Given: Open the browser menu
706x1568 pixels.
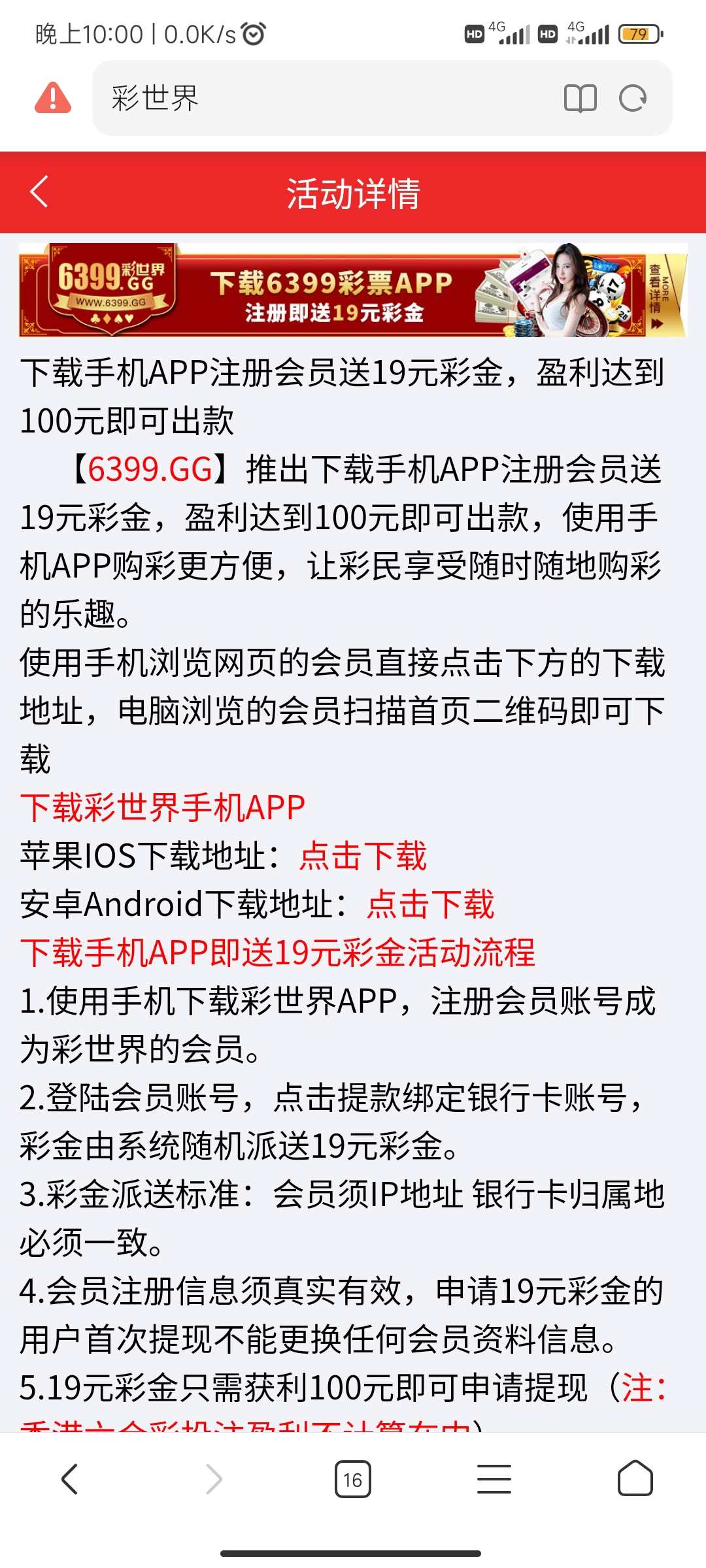Looking at the screenshot, I should click(494, 1479).
